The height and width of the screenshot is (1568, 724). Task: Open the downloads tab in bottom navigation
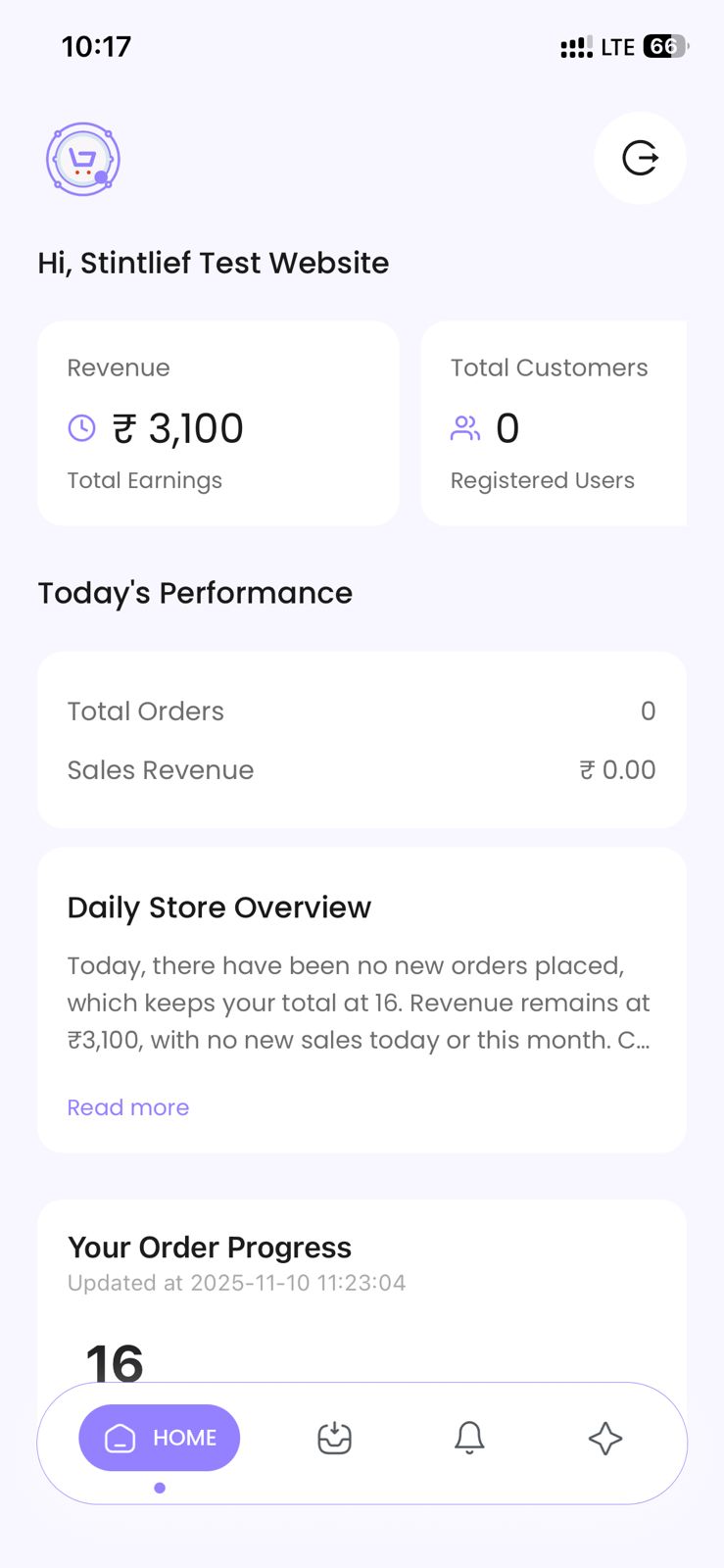[x=334, y=1438]
